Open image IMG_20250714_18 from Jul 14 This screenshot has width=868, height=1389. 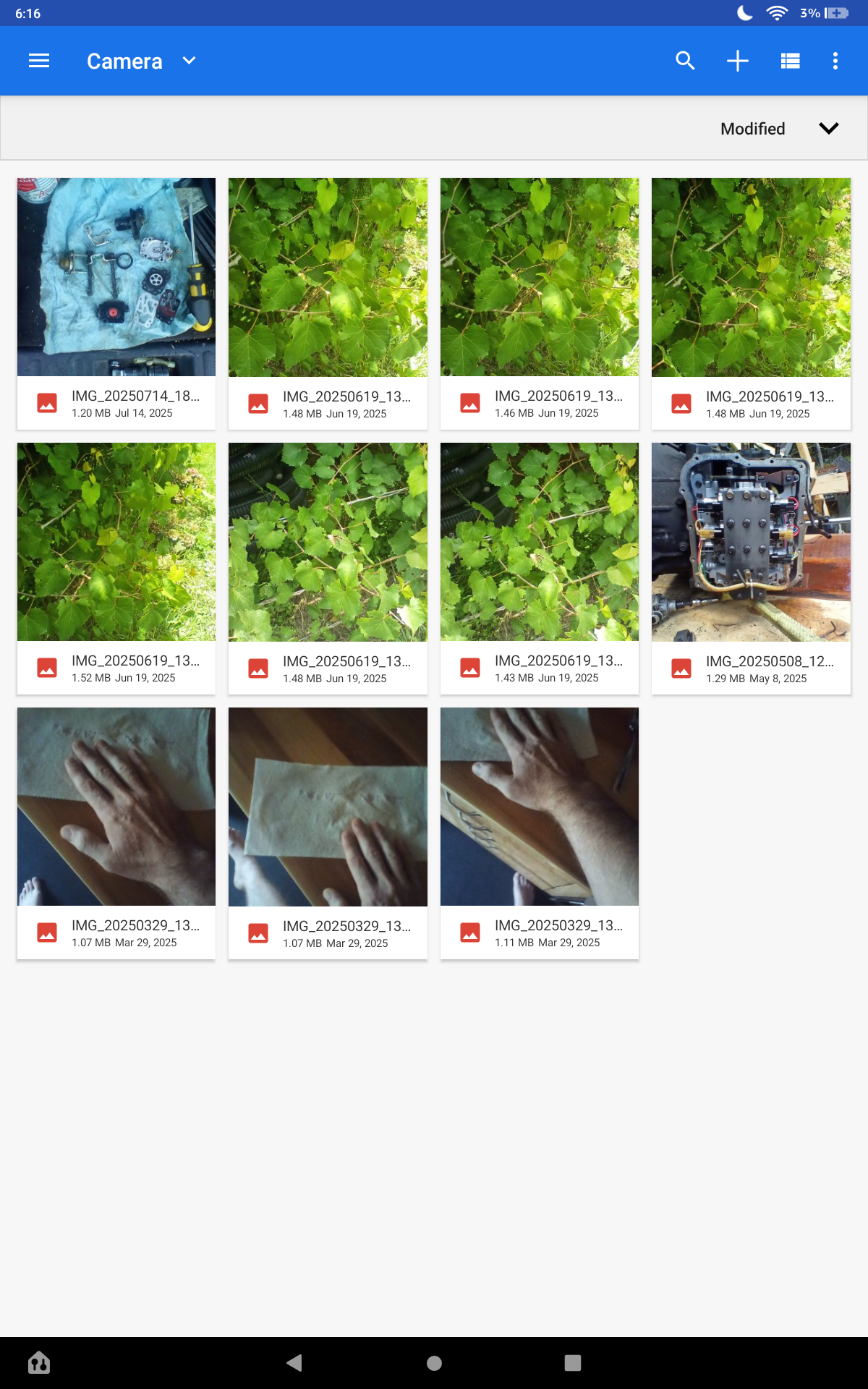[x=116, y=304]
